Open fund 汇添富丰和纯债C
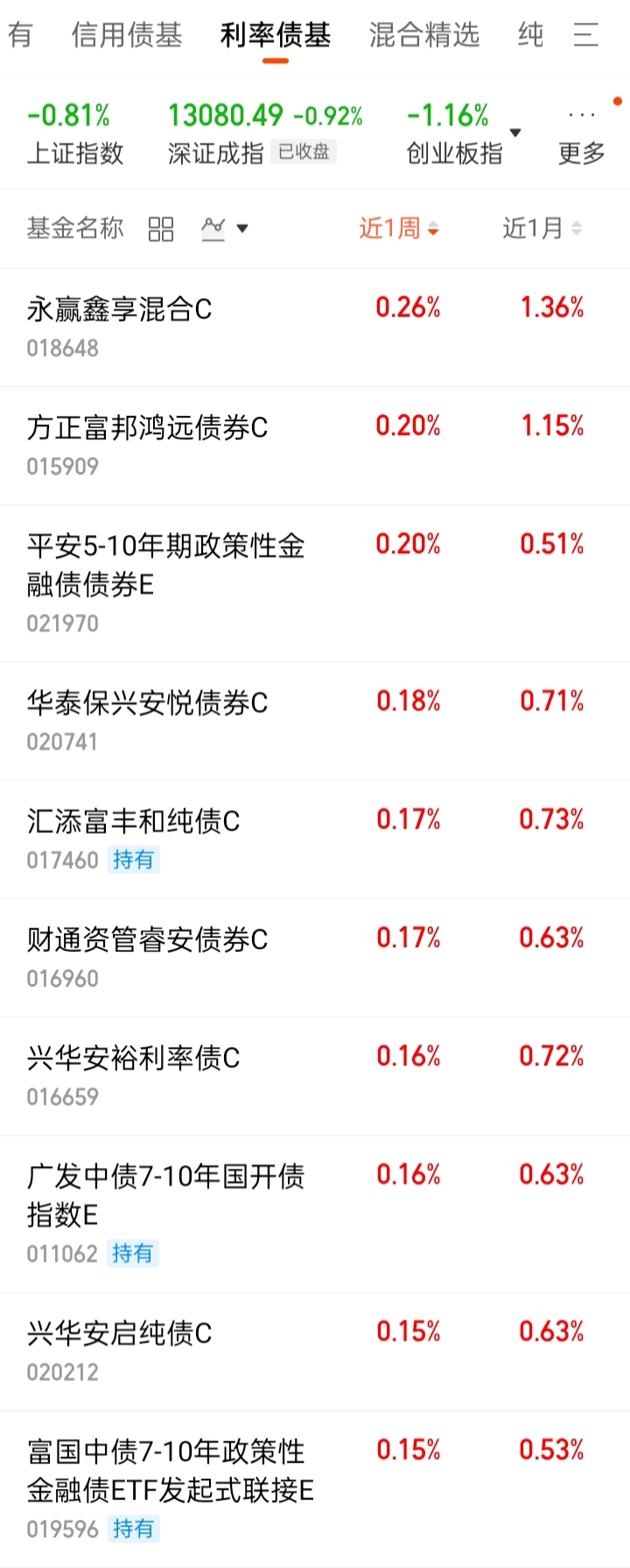Screen dimensions: 630x1568 pos(315,839)
